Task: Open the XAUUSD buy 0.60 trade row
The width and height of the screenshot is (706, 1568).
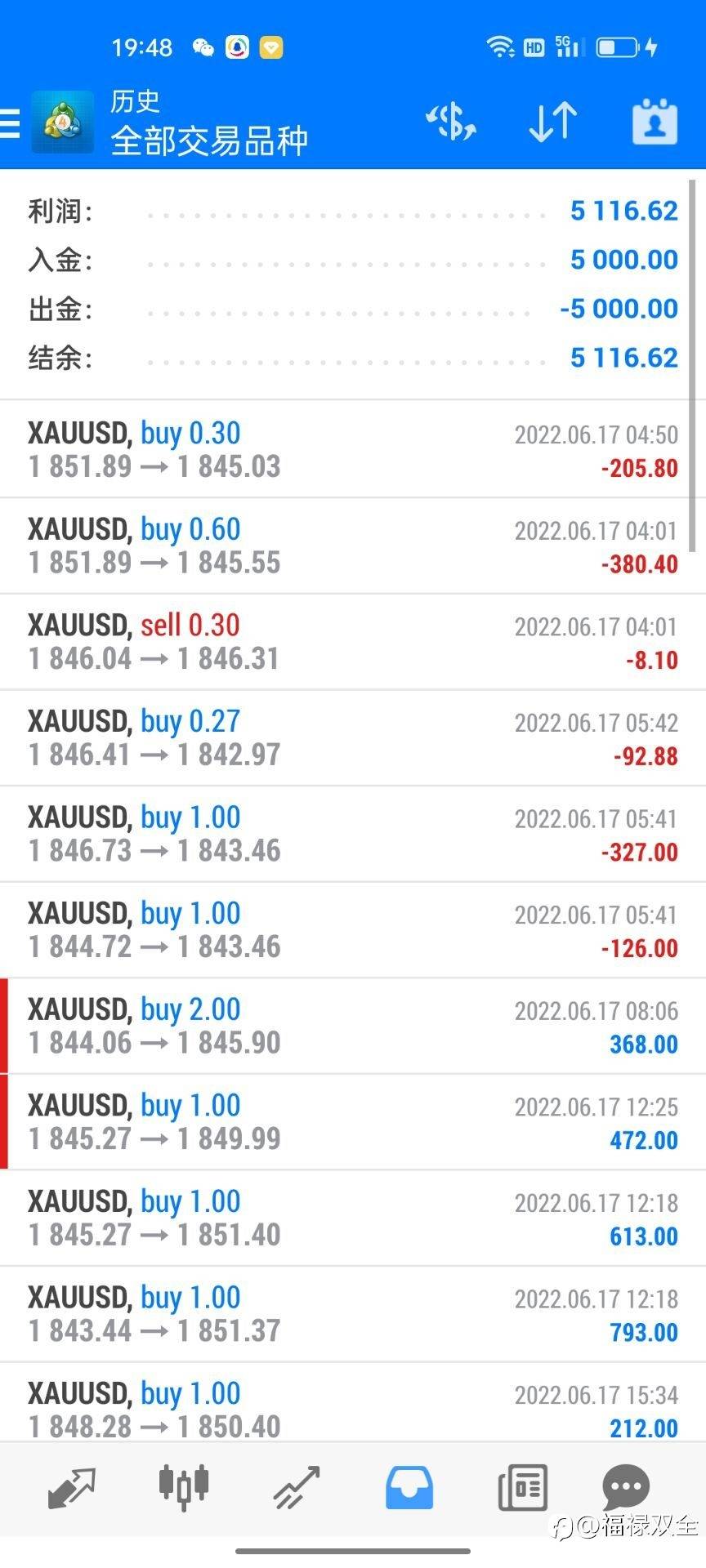Action: point(353,546)
